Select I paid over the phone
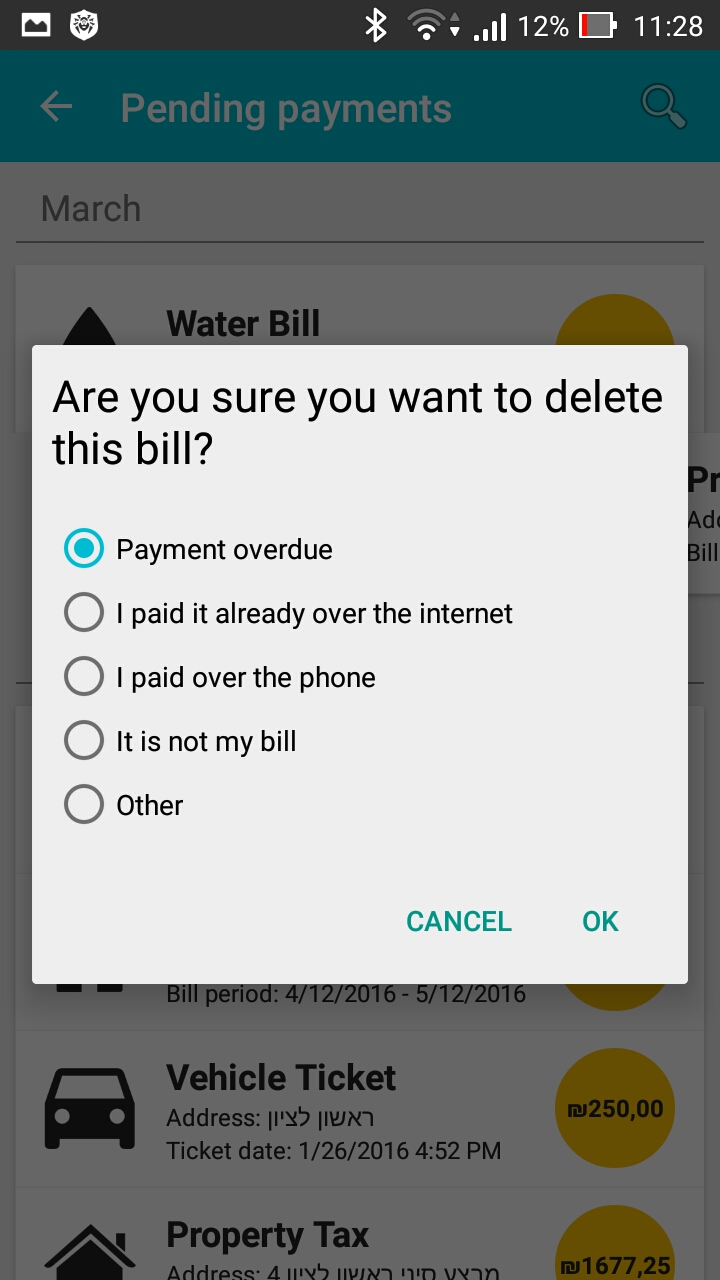720x1280 pixels. pyautogui.click(x=220, y=677)
